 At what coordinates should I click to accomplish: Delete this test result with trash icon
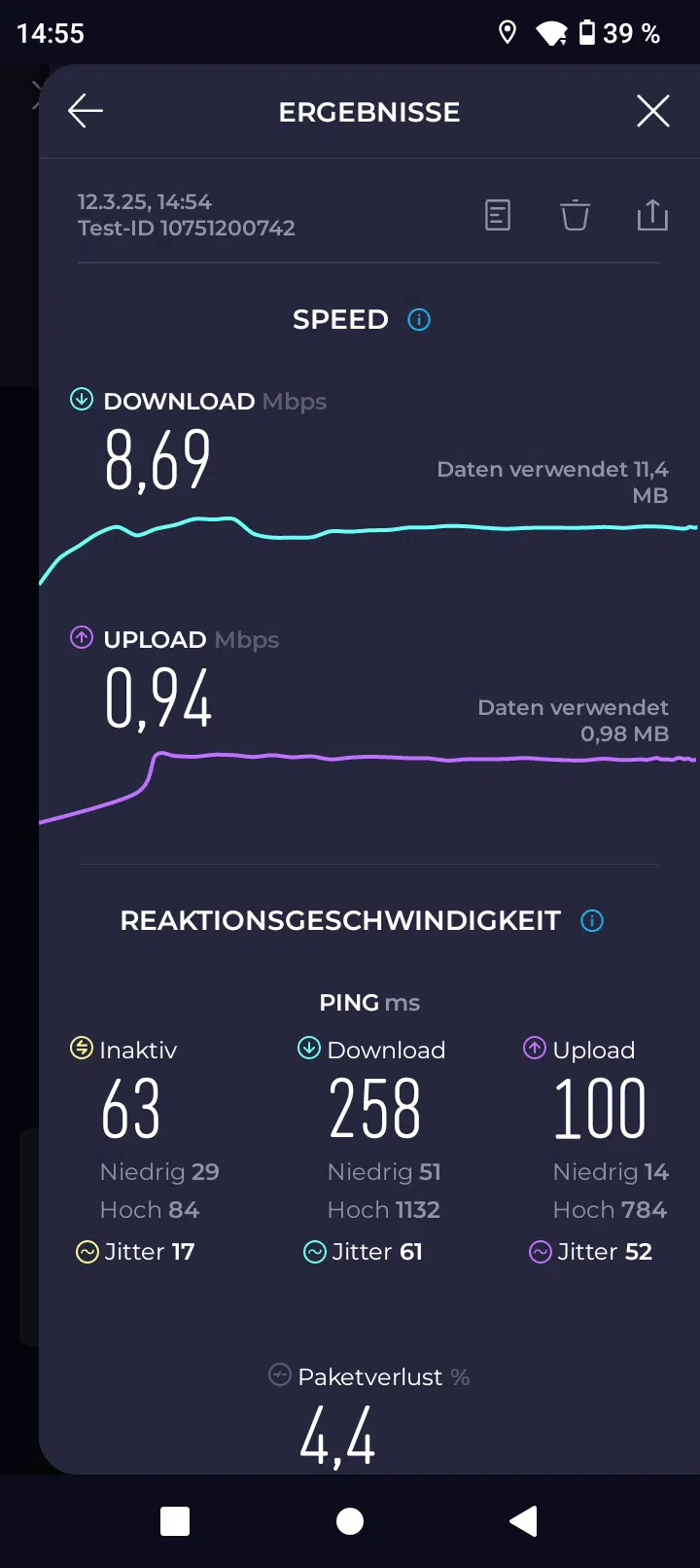[575, 215]
